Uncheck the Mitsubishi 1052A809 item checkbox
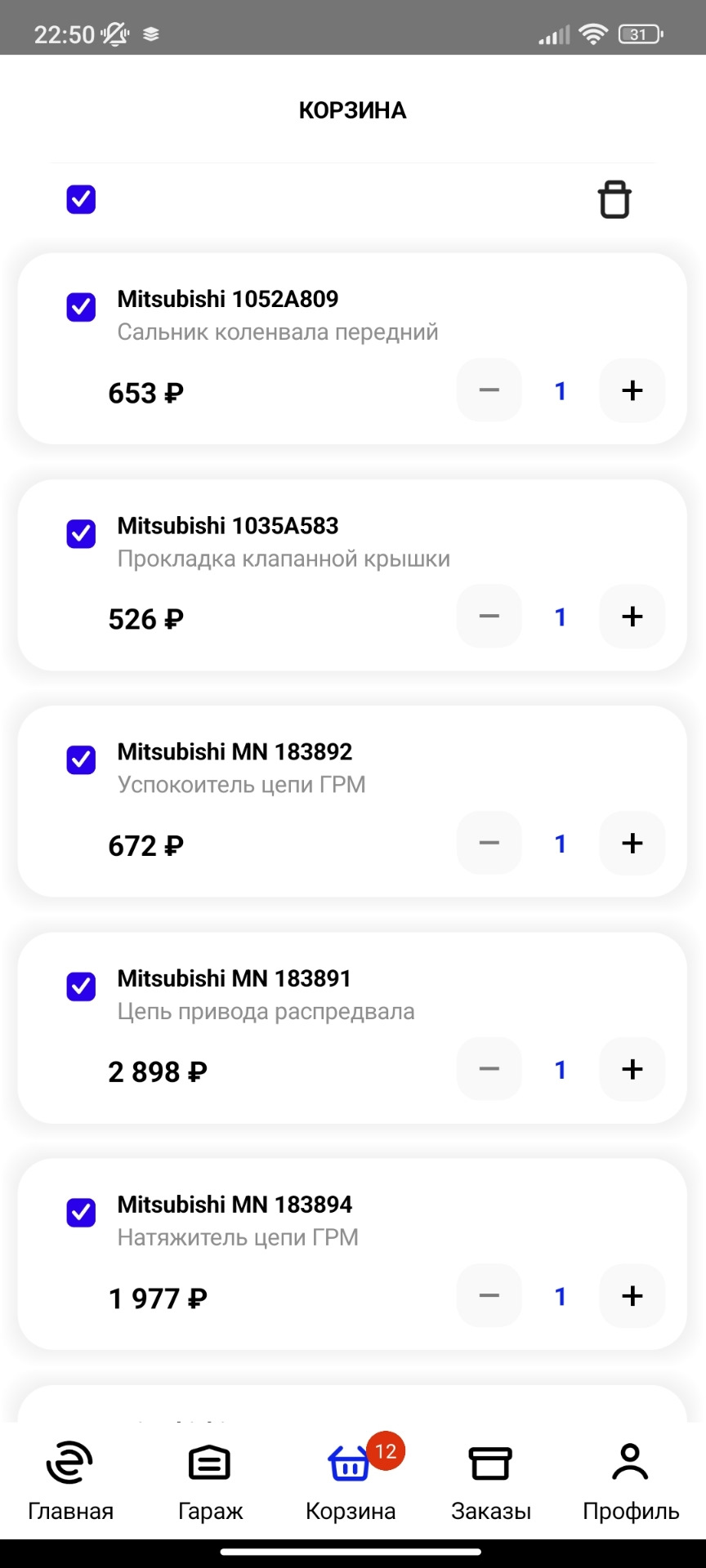 (x=80, y=307)
